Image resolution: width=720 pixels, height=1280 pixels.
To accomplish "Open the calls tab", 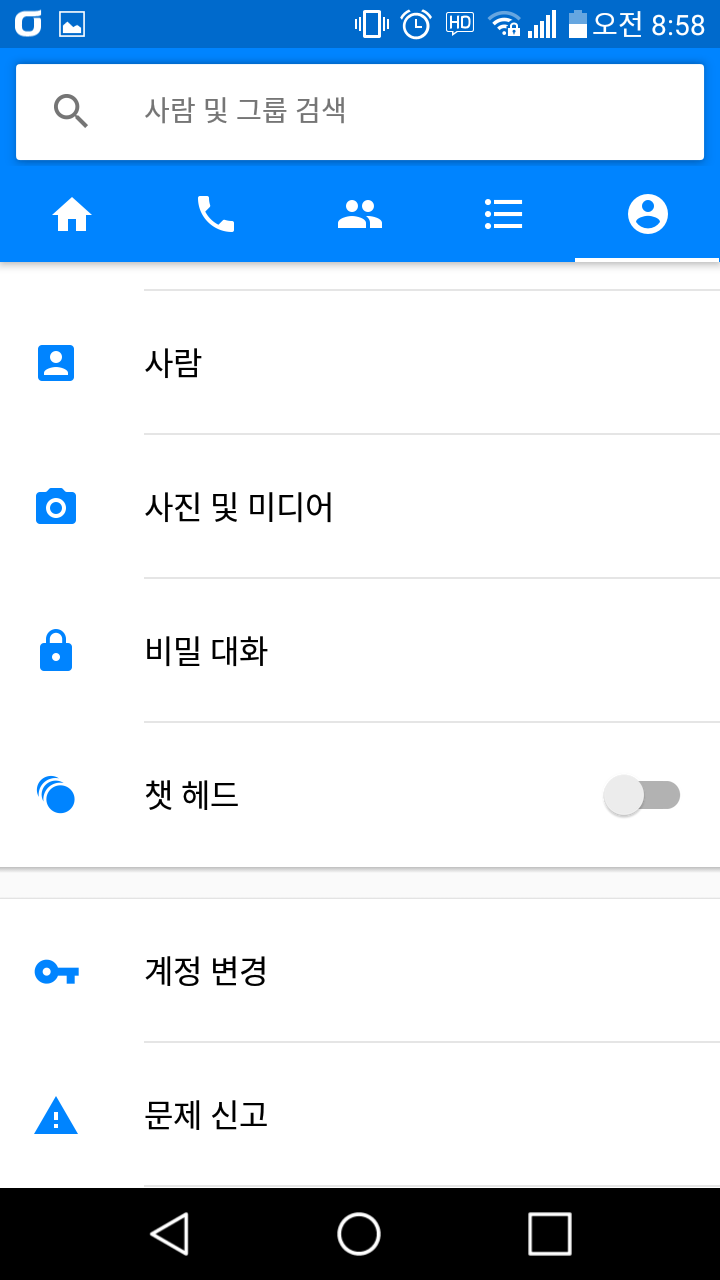I will [216, 214].
